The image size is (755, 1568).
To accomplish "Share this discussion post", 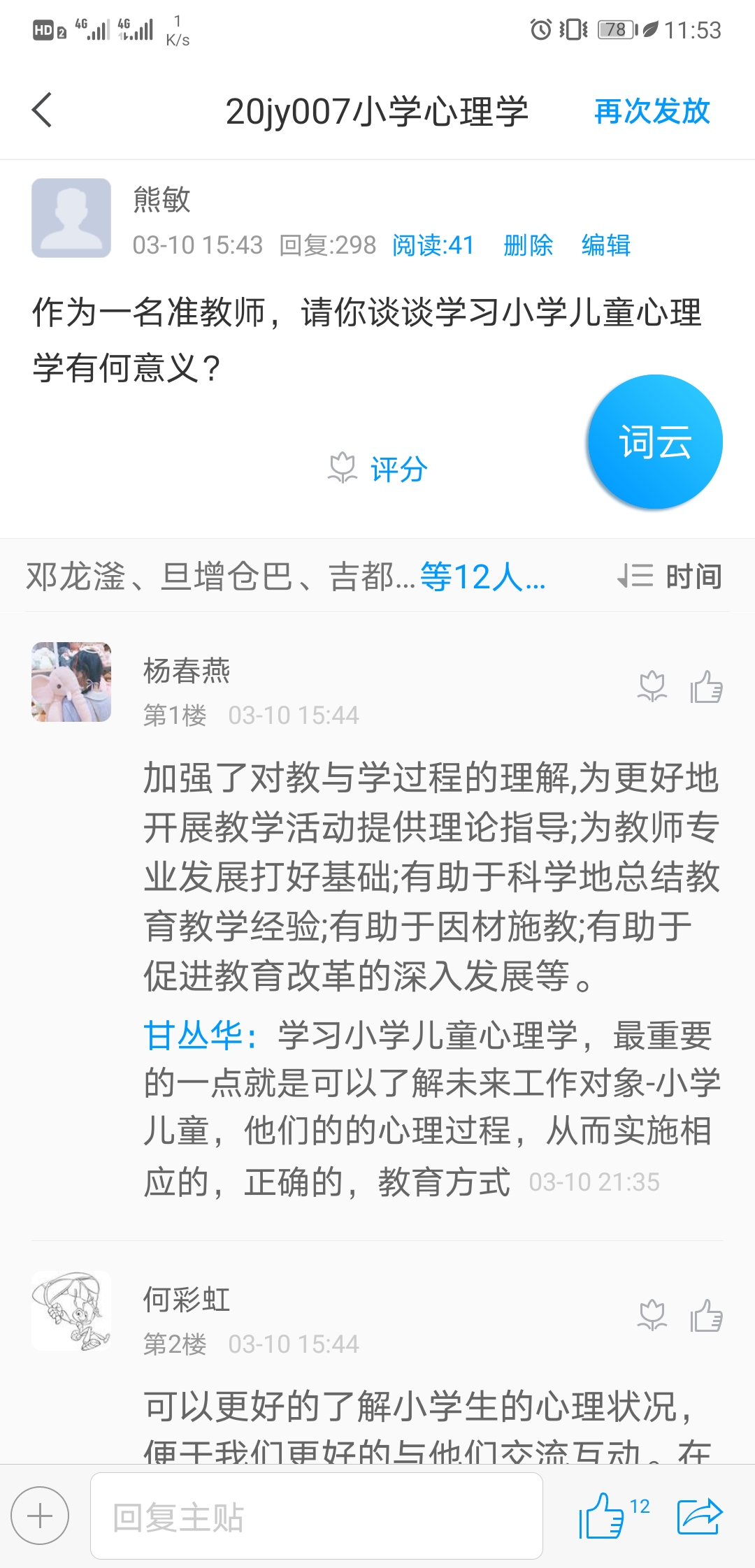I will 699,1516.
